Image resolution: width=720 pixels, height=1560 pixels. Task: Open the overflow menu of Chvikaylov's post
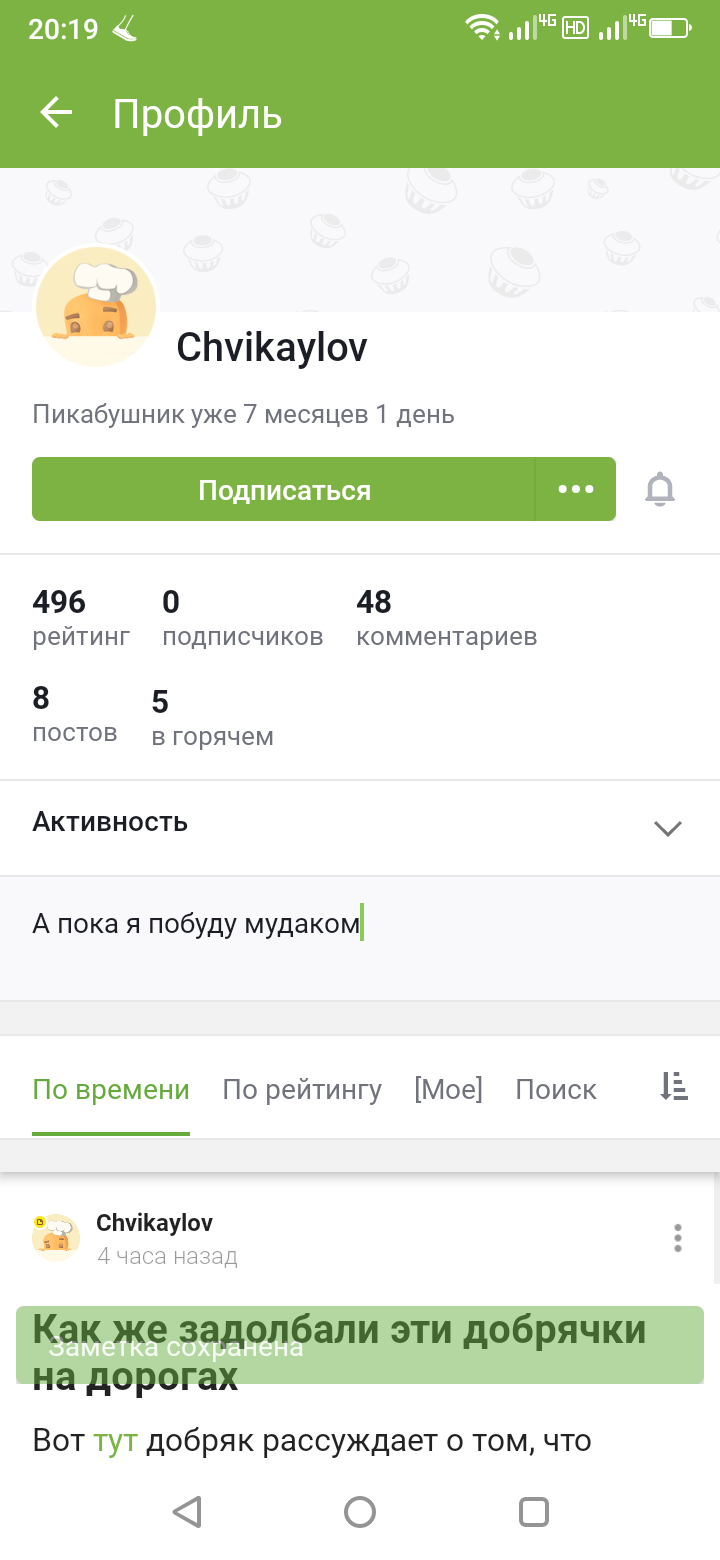678,1238
